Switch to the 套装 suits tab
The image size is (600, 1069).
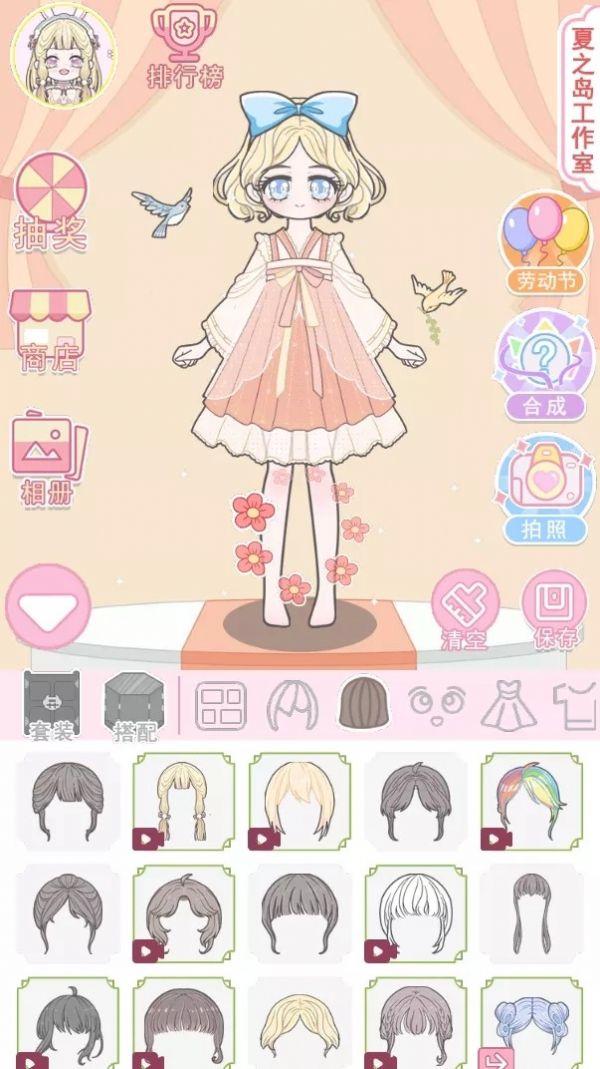point(52,706)
